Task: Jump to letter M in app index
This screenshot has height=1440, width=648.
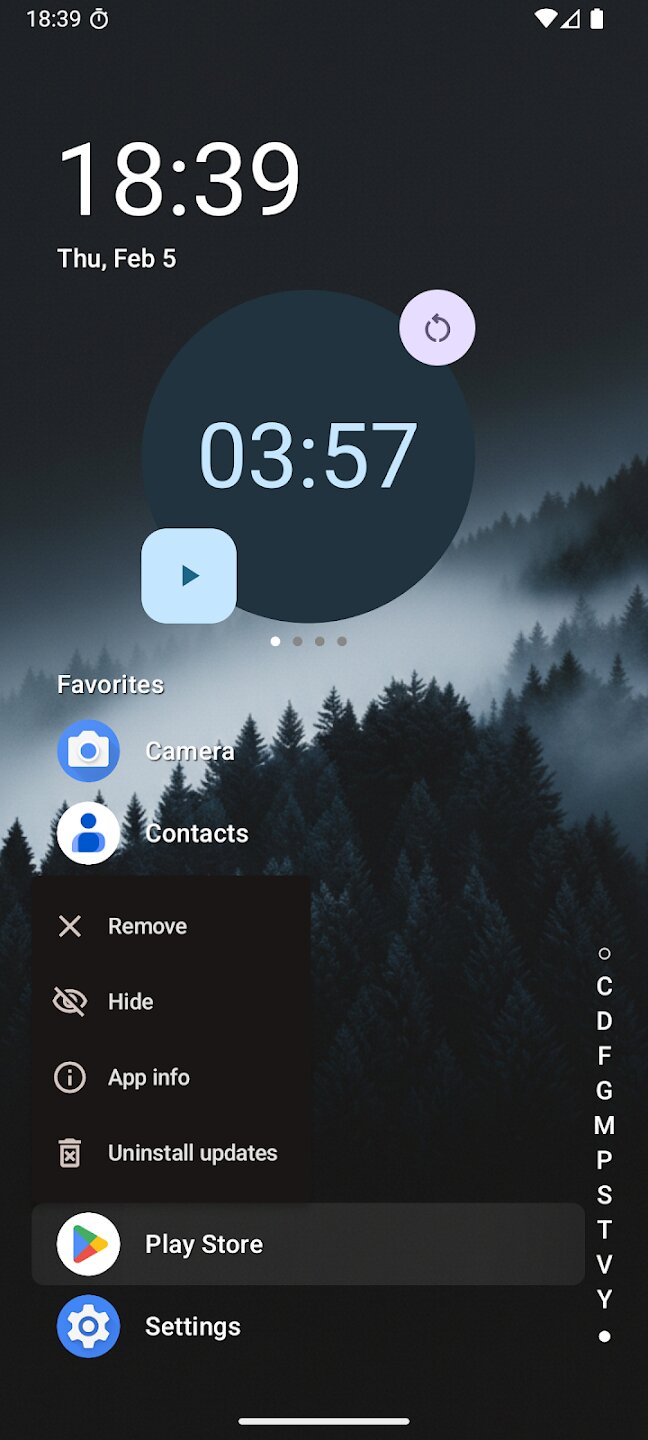Action: (x=604, y=1126)
